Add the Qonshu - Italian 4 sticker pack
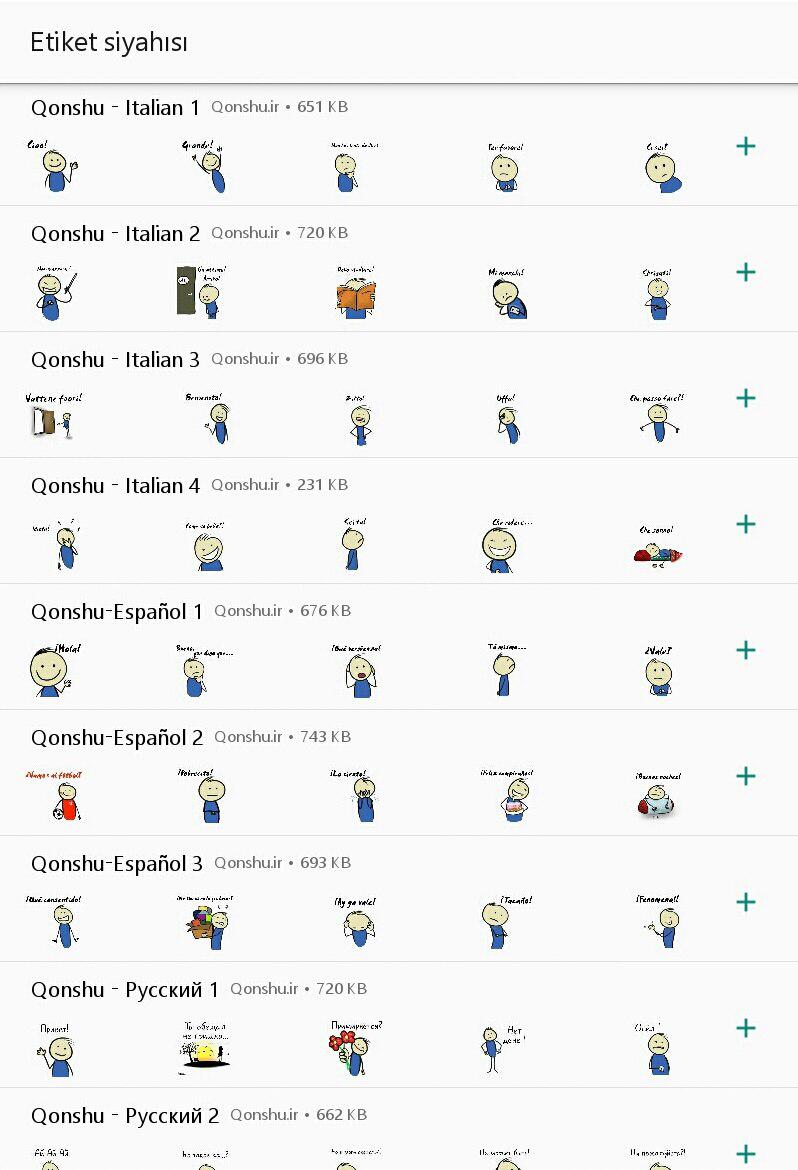Viewport: 798px width, 1170px height. click(745, 524)
